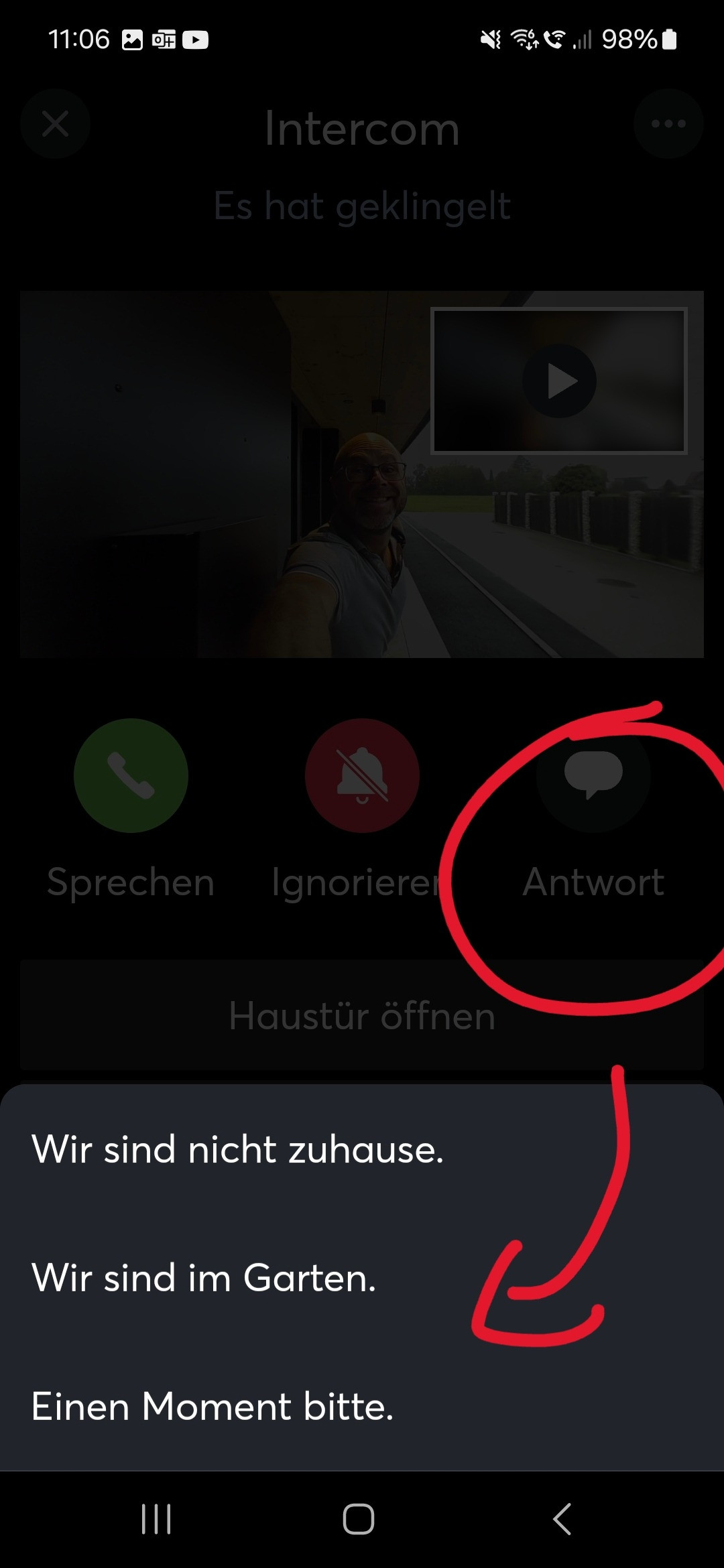Choose 'Wir sind im Garten.' response
The height and width of the screenshot is (1568, 724).
pos(204,1278)
